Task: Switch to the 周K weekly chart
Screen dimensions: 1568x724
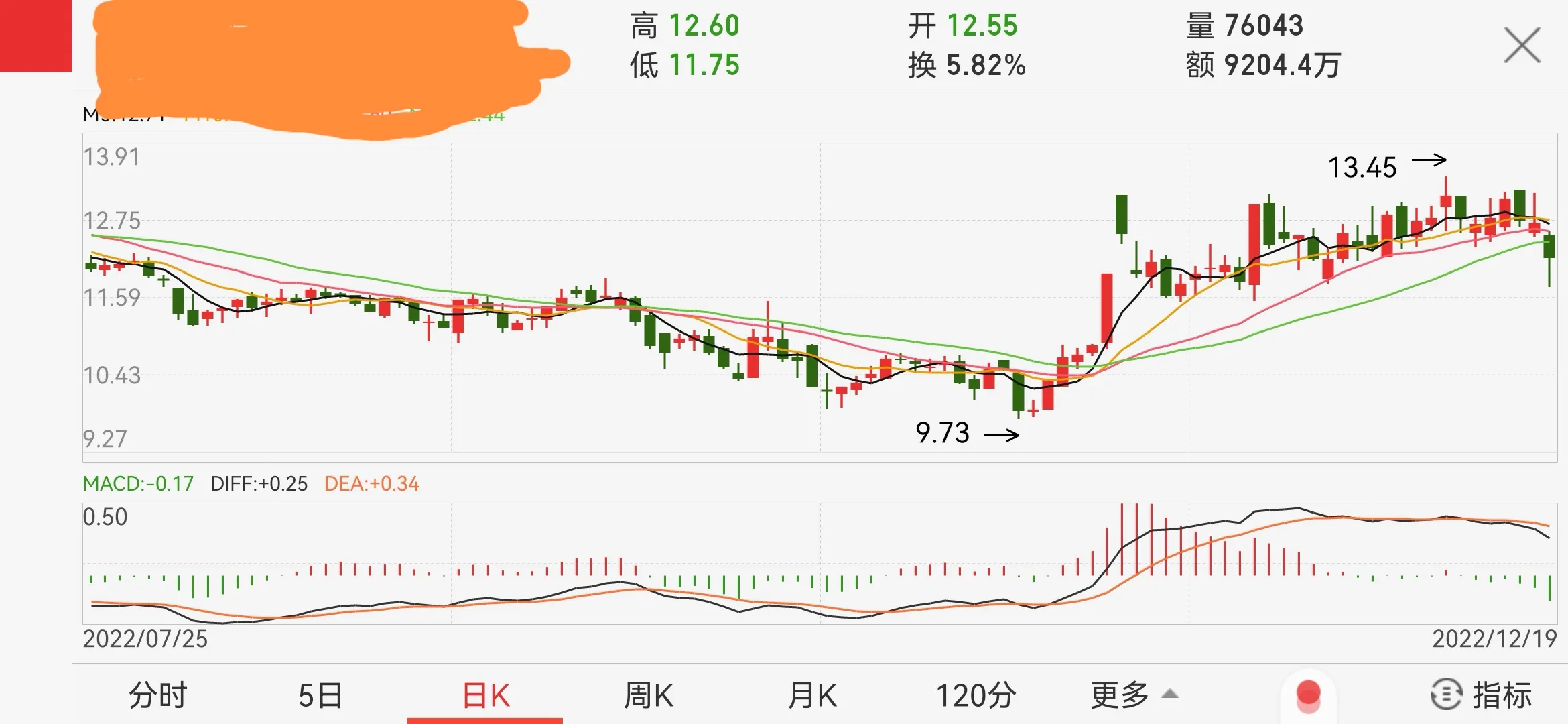Action: (648, 695)
